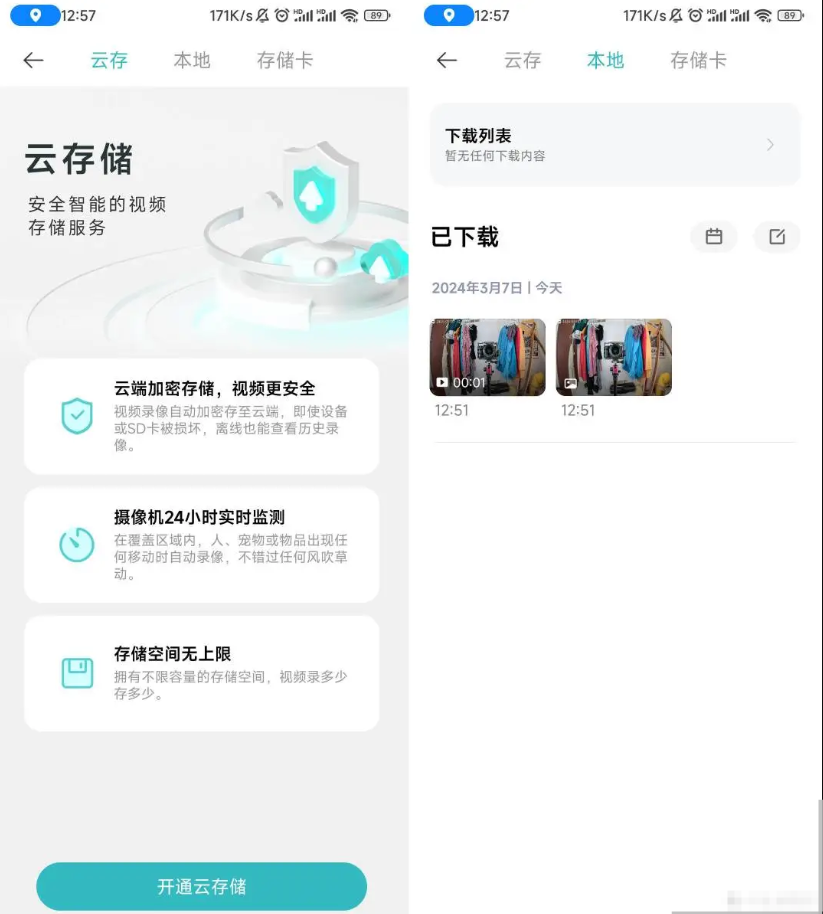Open the 12:51 video recording thumbnail

pyautogui.click(x=487, y=357)
